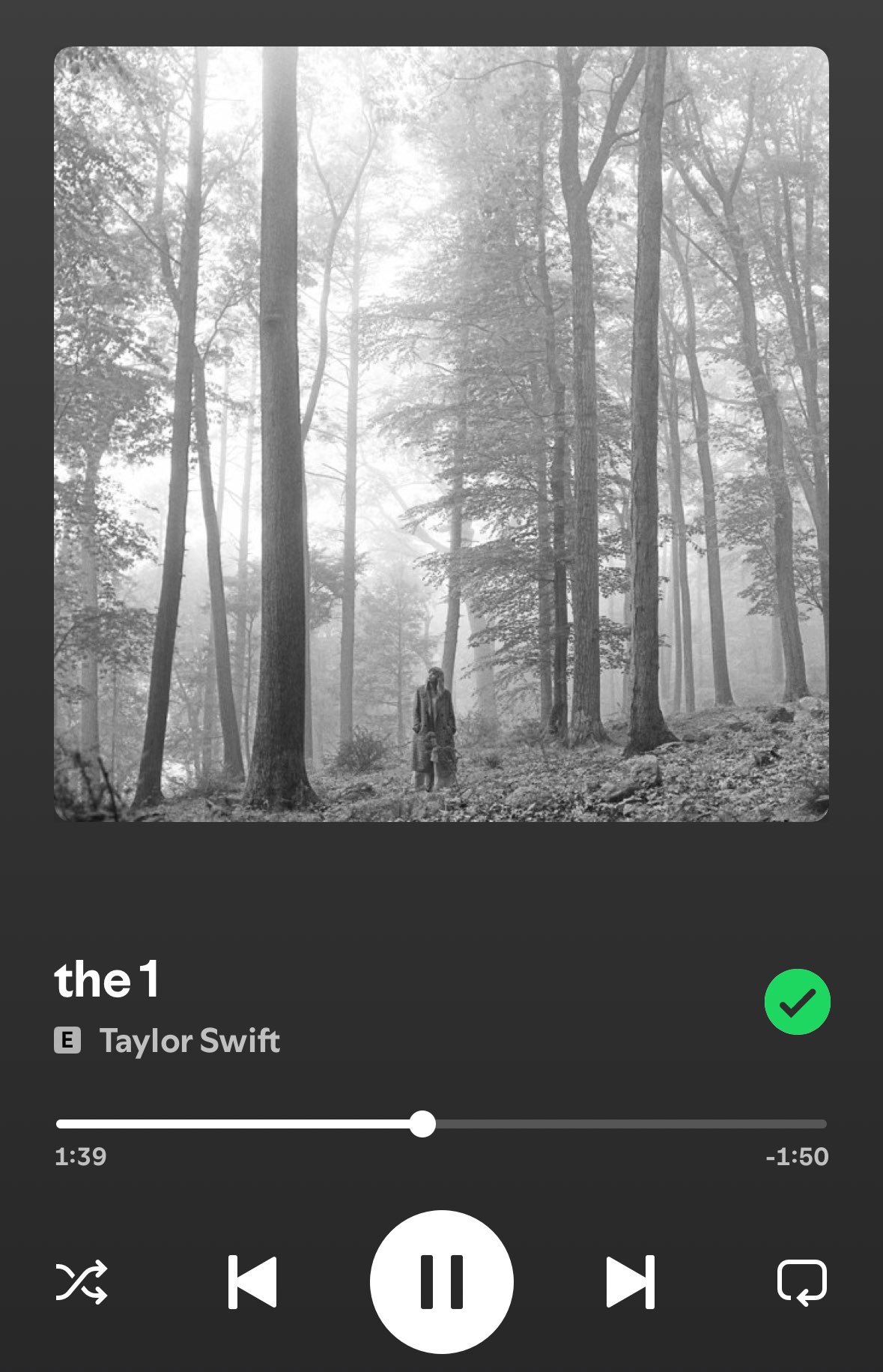Open the Taylor Swift artist link

pos(189,1041)
